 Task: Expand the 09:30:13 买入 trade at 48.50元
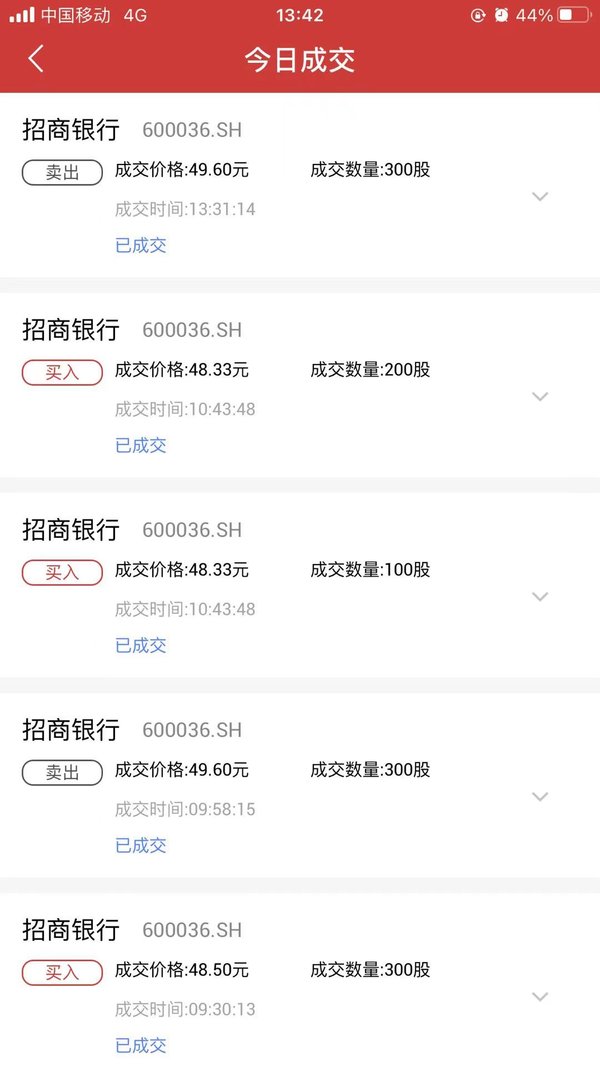click(x=540, y=997)
